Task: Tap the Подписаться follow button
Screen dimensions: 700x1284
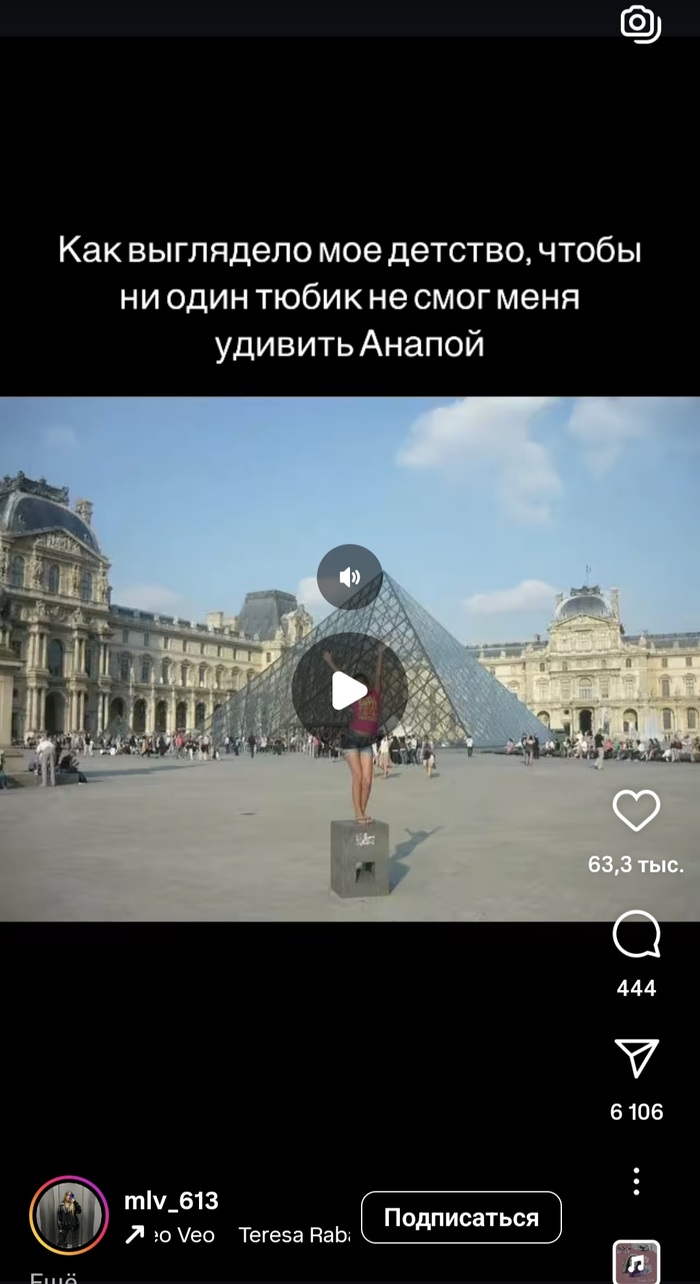Action: 461,1217
